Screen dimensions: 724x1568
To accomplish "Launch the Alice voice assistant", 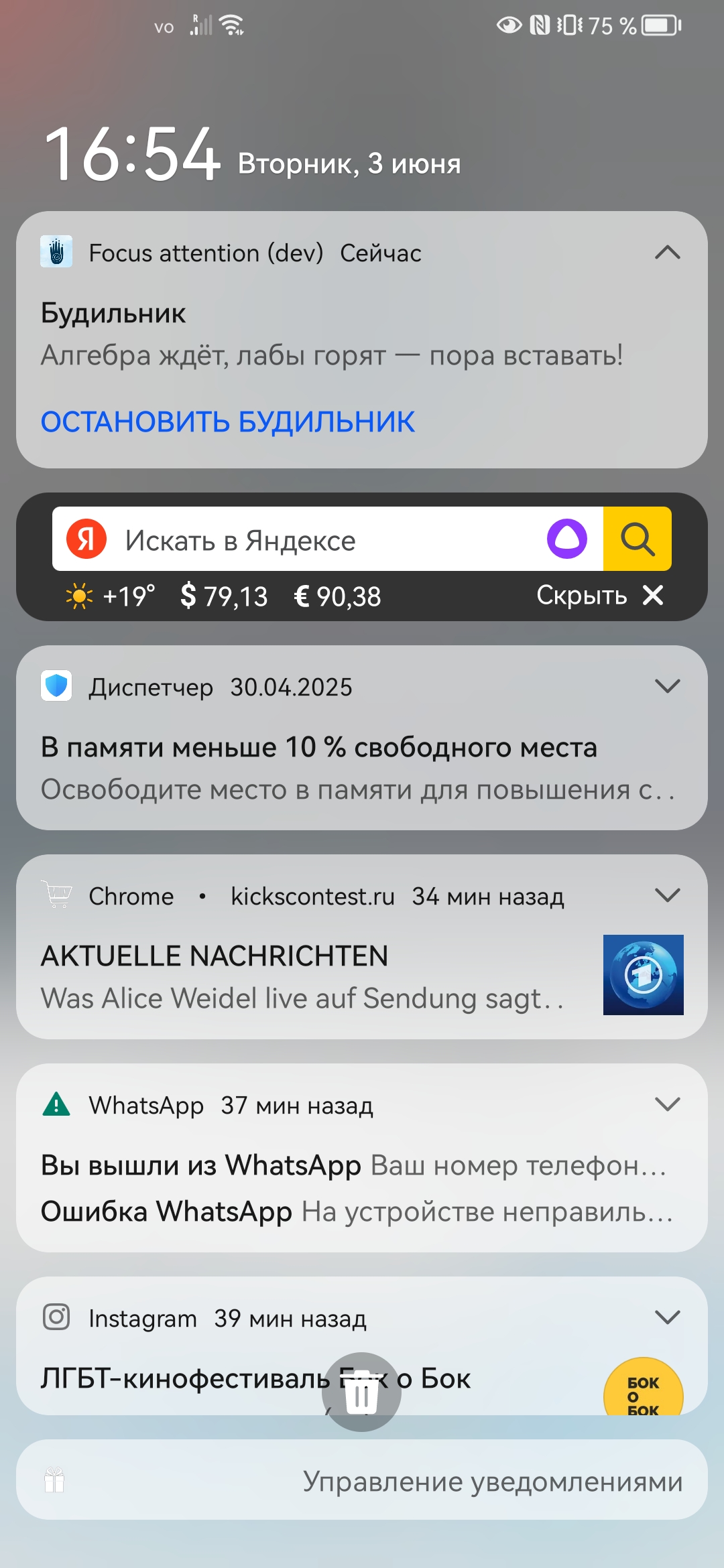I will pyautogui.click(x=567, y=539).
